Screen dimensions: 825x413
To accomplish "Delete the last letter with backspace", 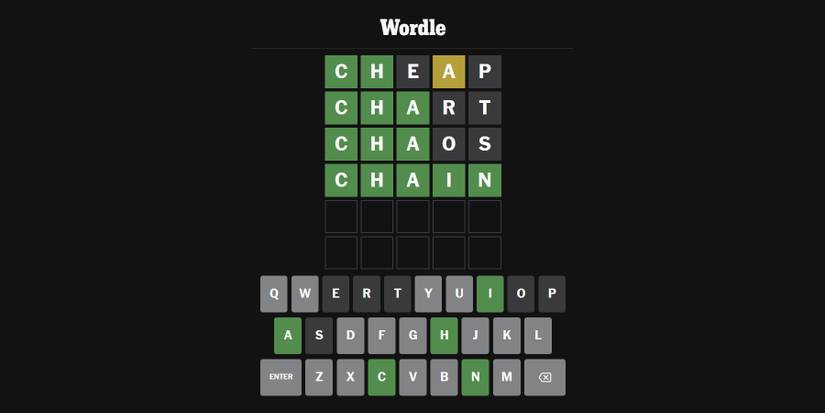I will point(544,377).
